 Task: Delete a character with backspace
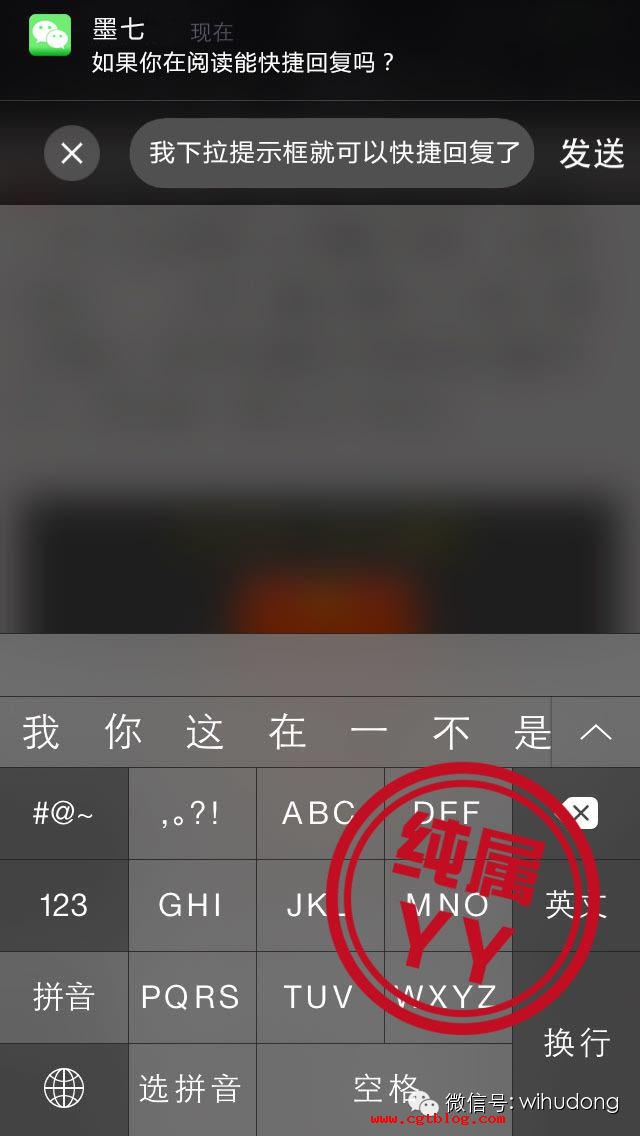point(579,813)
